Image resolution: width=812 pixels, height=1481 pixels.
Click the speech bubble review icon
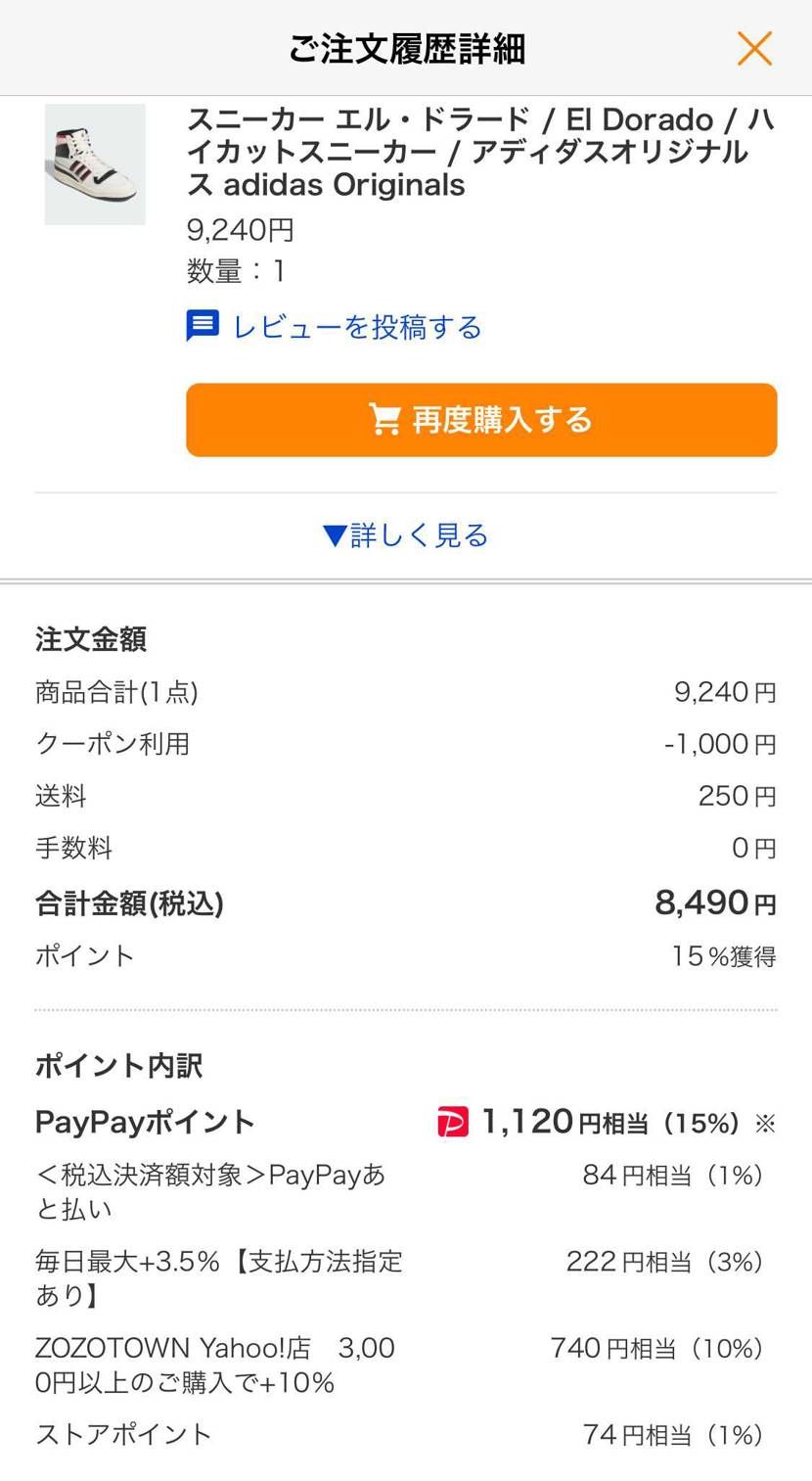point(202,327)
